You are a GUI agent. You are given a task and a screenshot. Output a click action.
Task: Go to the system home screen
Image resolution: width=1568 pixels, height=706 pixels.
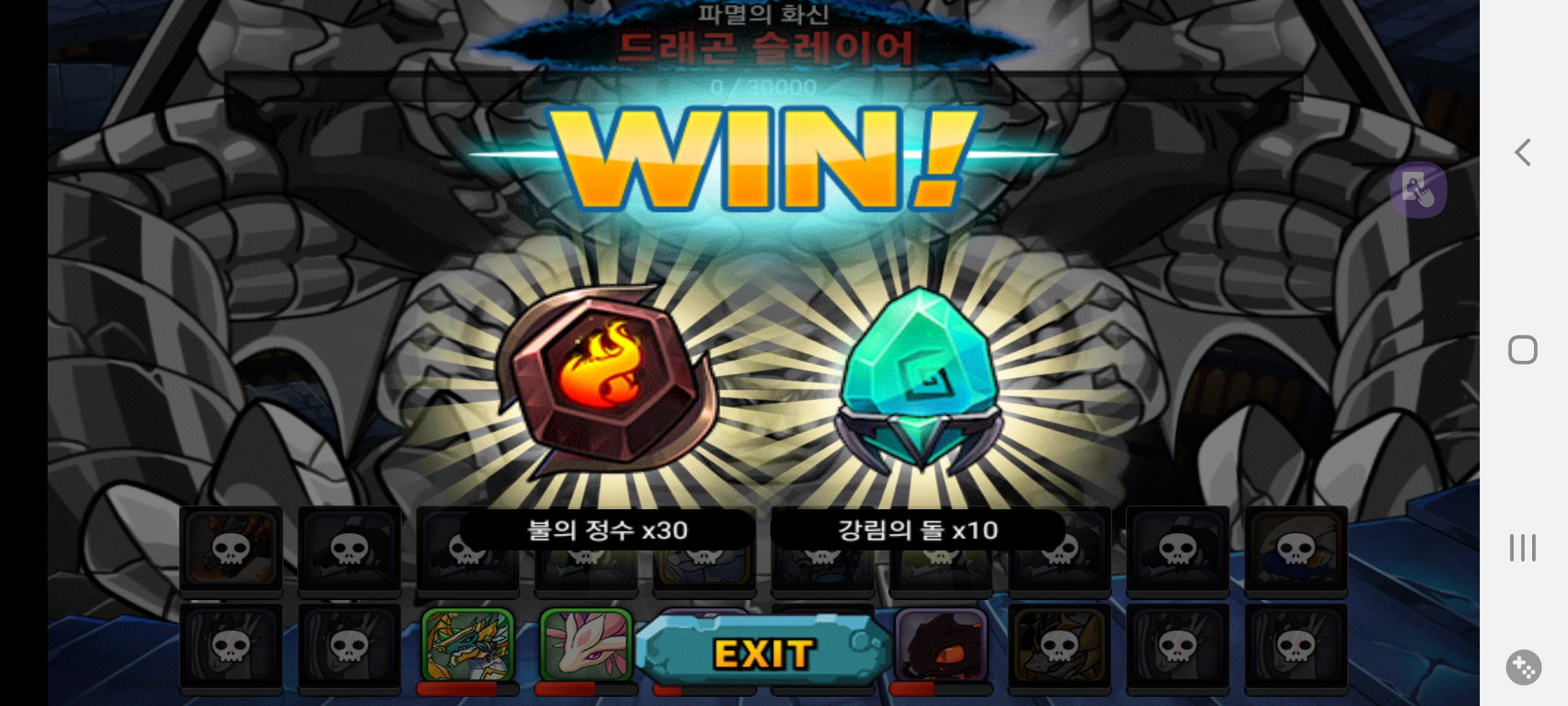click(1522, 350)
